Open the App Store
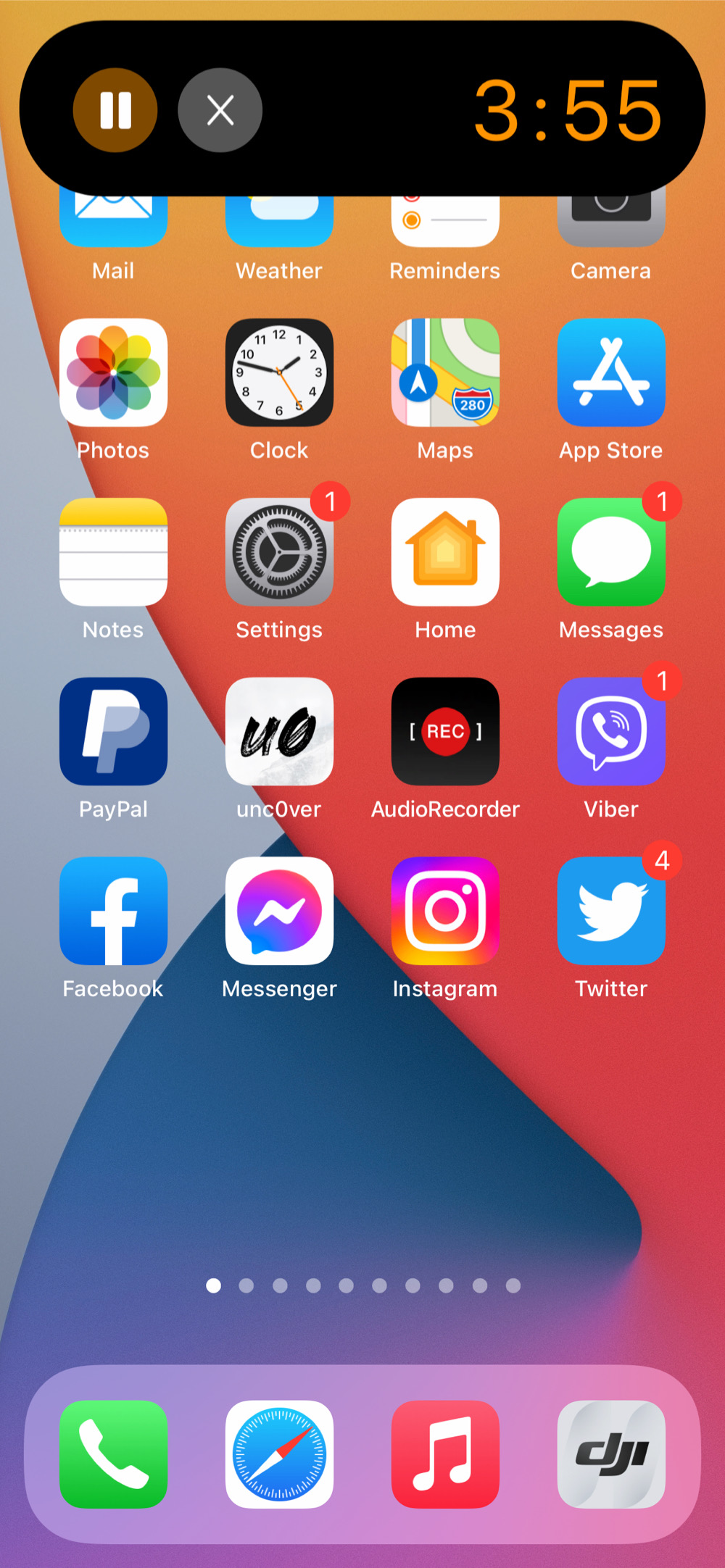The width and height of the screenshot is (725, 1568). (x=611, y=372)
